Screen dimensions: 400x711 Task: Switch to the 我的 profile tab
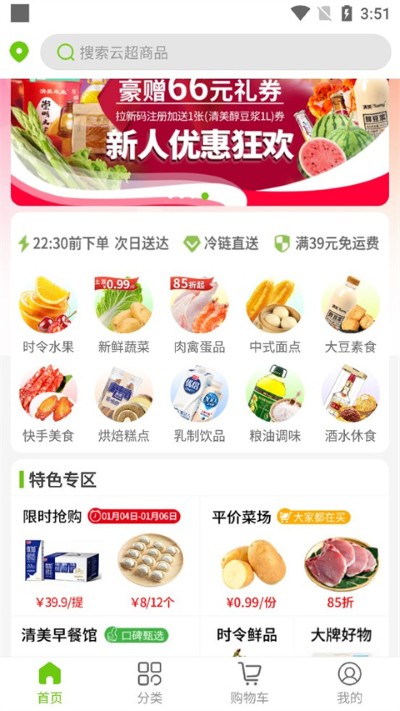[x=350, y=682]
